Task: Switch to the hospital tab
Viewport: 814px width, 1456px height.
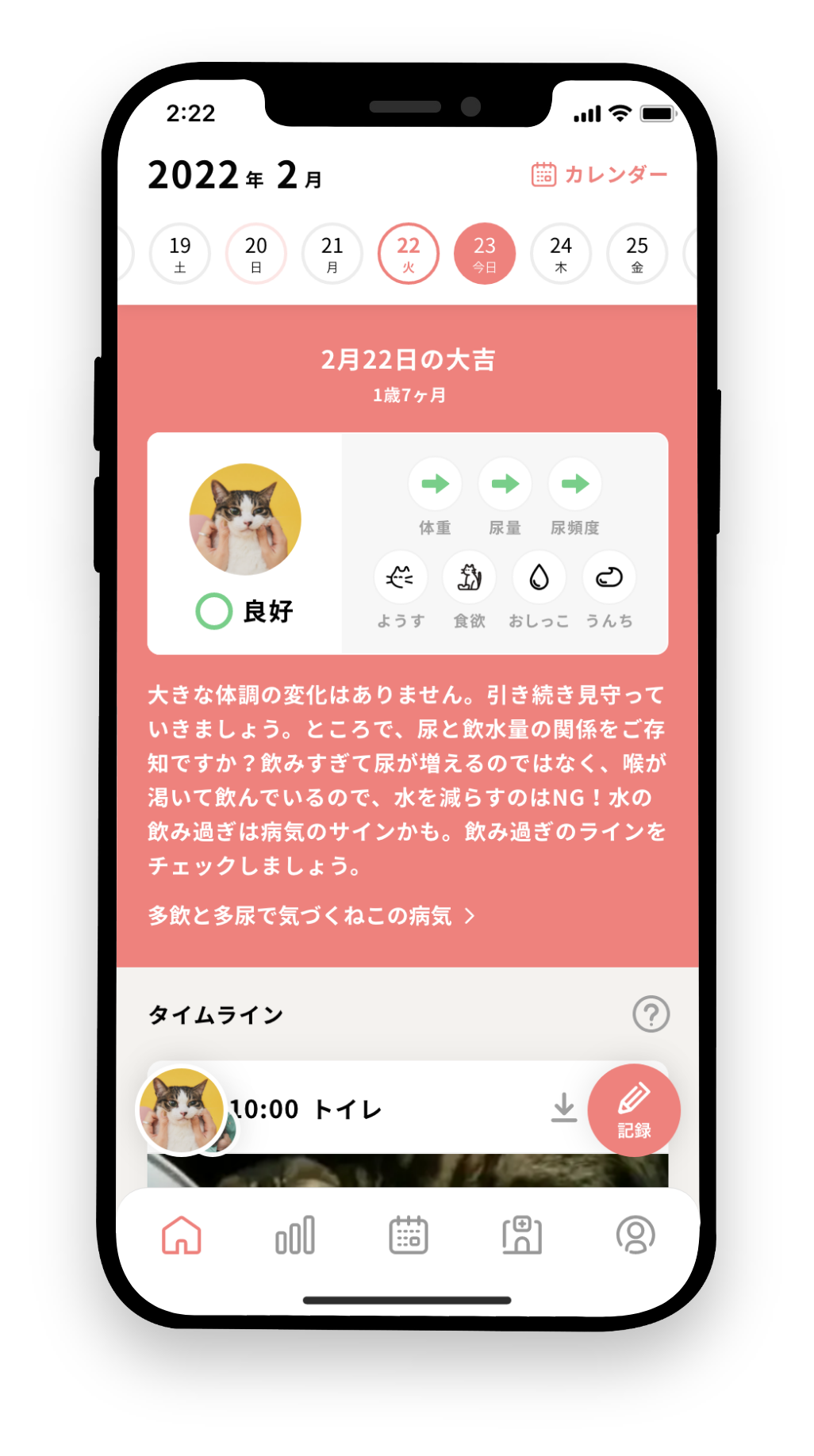Action: 522,1236
